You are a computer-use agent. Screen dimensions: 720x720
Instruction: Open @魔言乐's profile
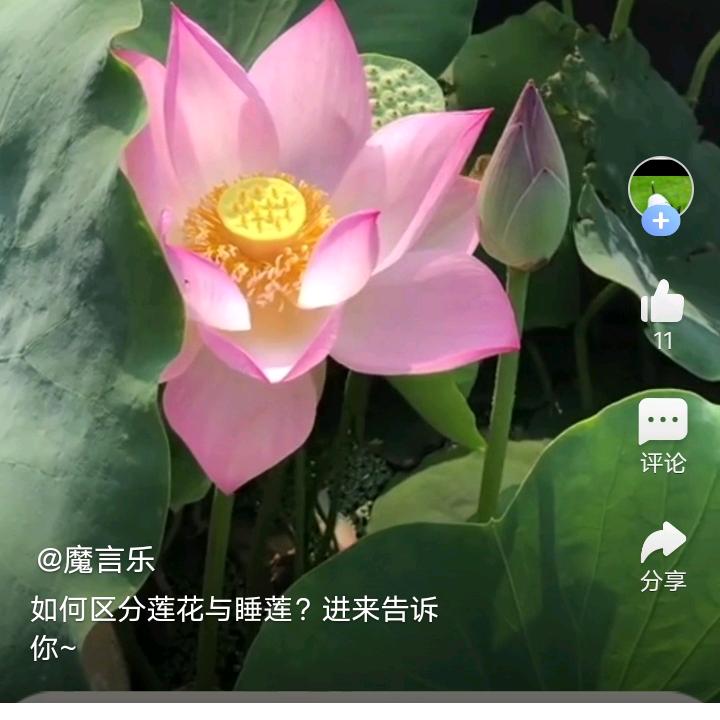pos(96,560)
